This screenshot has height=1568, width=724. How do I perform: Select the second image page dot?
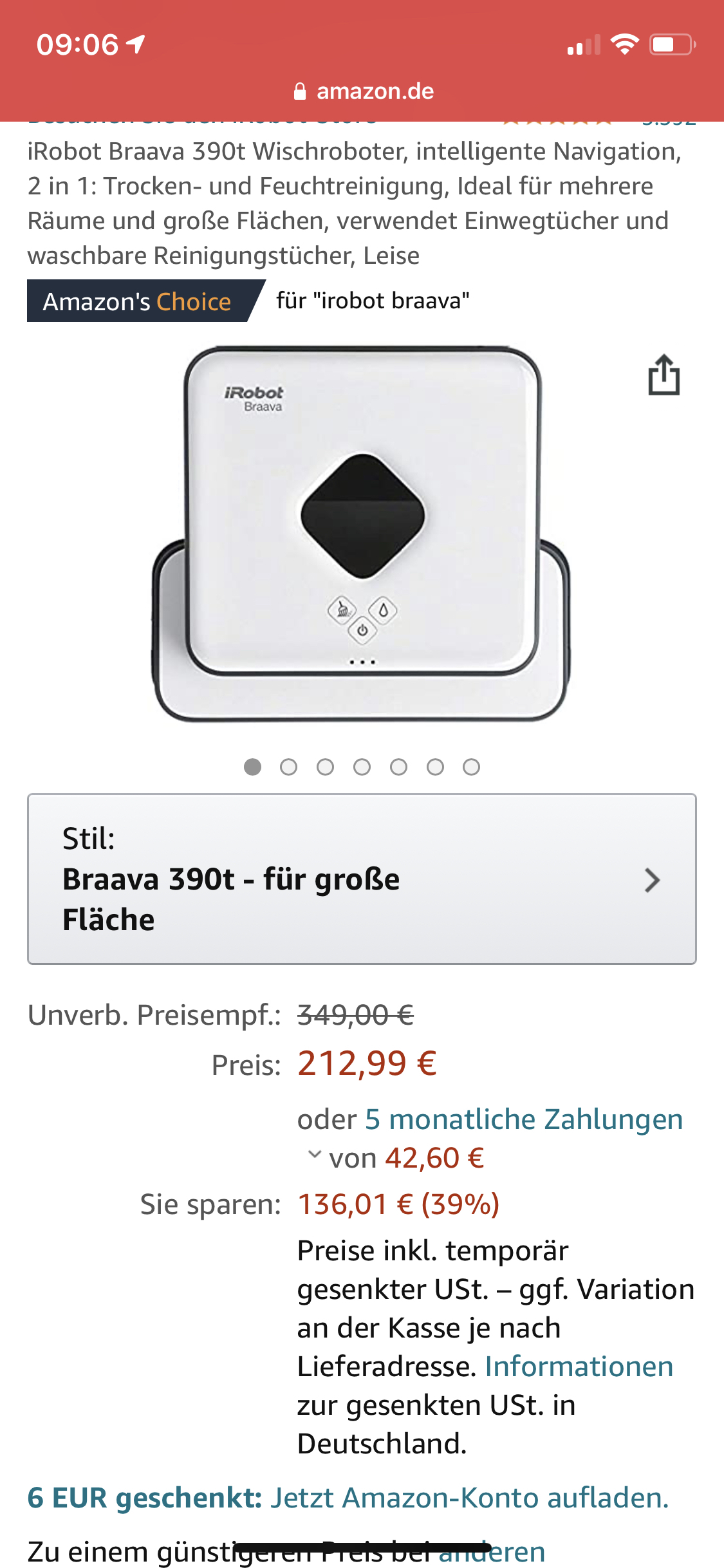pyautogui.click(x=289, y=767)
